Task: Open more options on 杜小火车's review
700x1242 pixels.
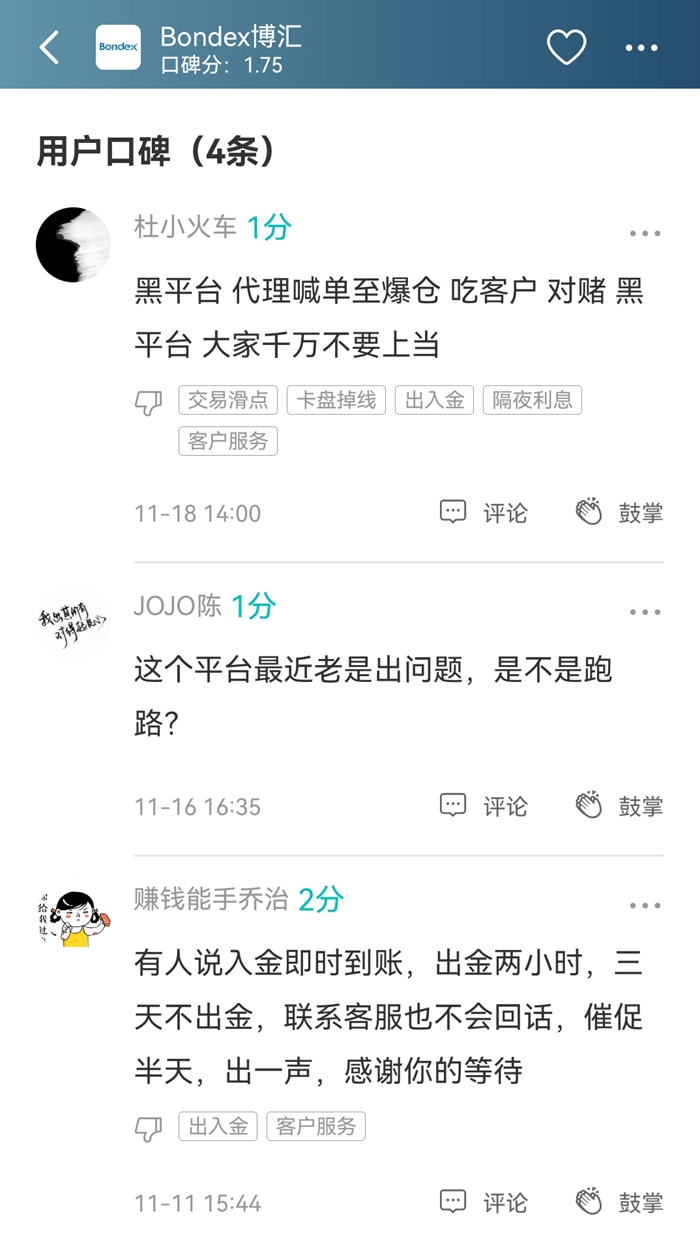Action: [x=645, y=234]
